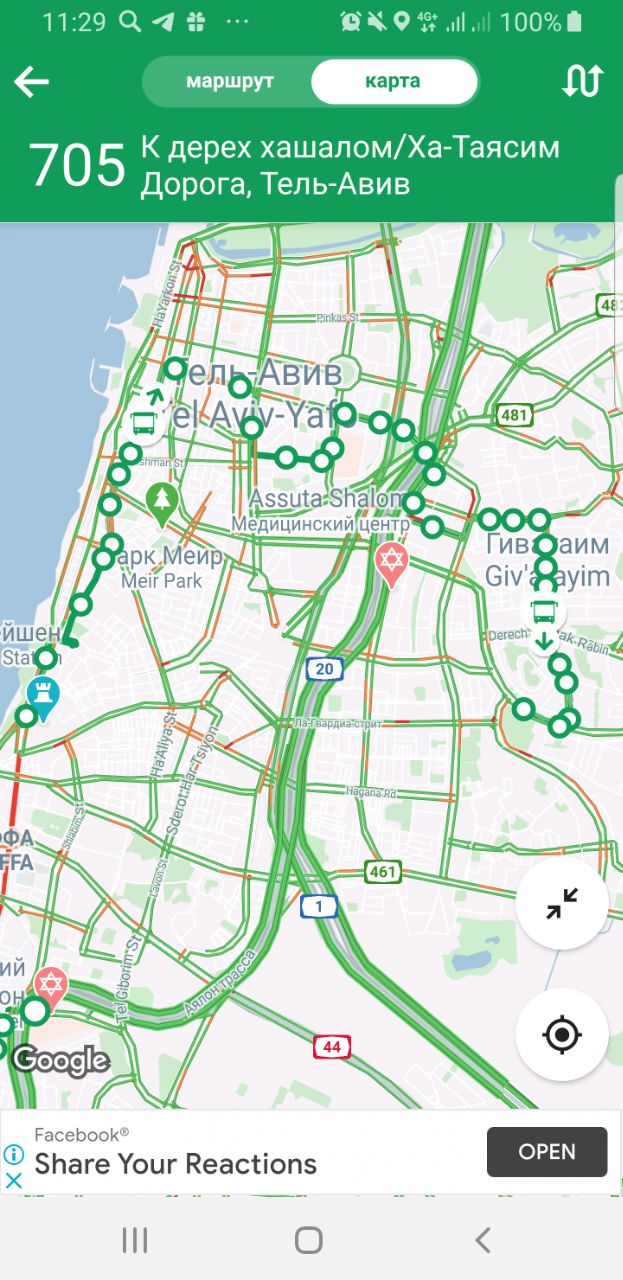Close the ad with the X icon
This screenshot has height=1280, width=623.
pyautogui.click(x=14, y=1180)
